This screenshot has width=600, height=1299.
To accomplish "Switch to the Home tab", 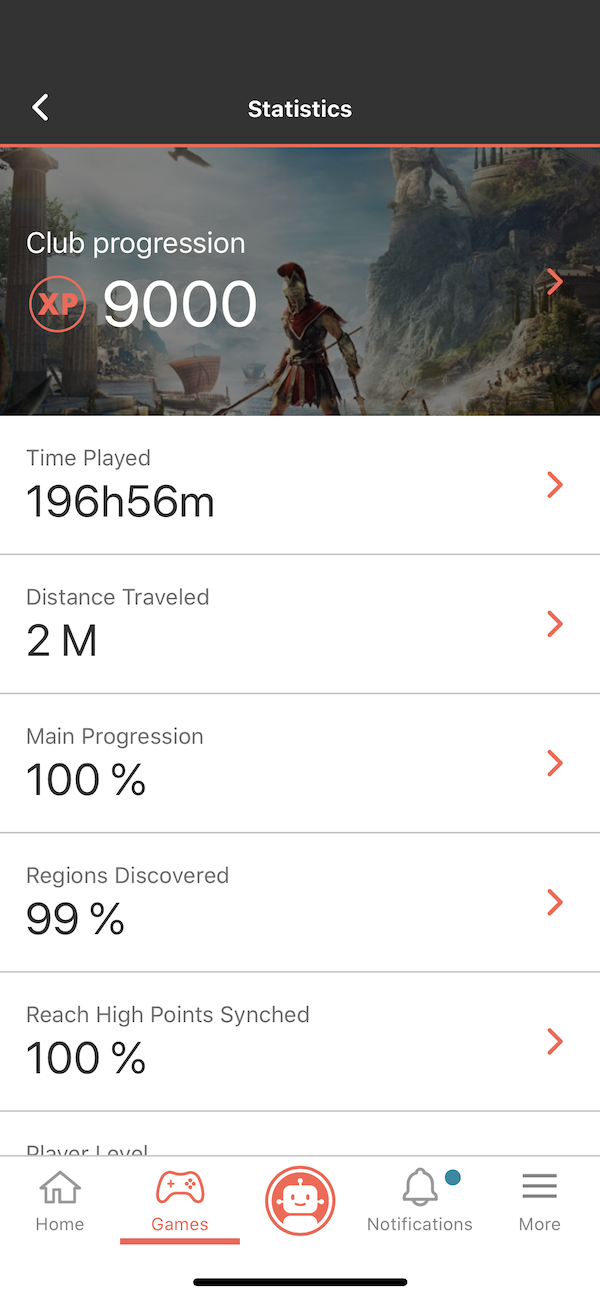I will coord(60,1201).
